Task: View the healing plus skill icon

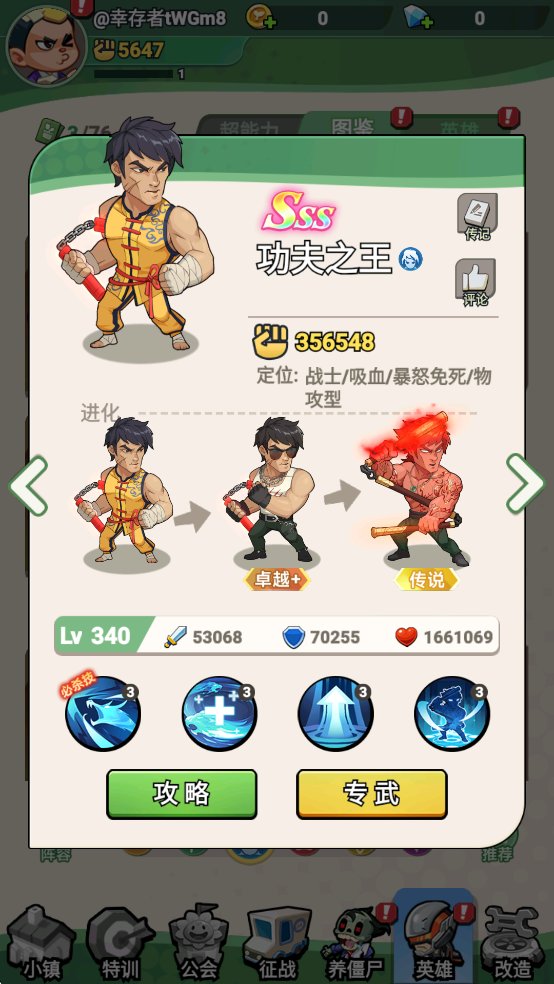Action: pos(220,714)
